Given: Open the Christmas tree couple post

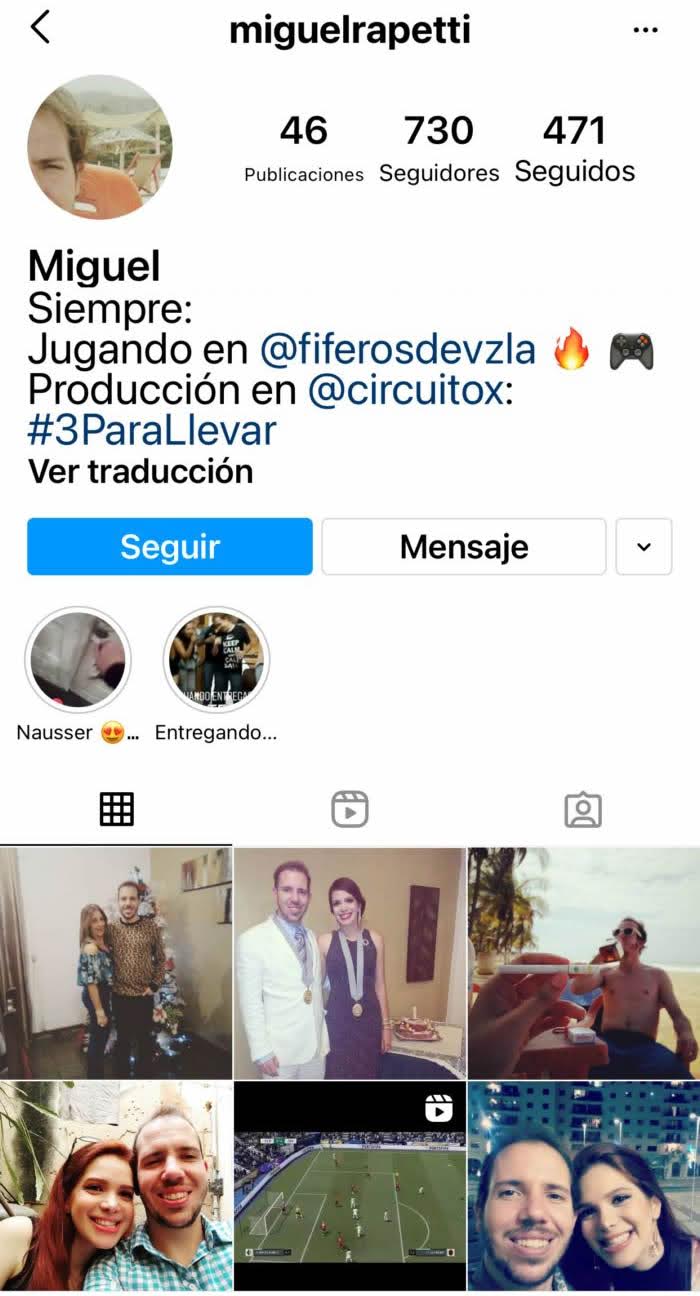Looking at the screenshot, I should point(116,963).
